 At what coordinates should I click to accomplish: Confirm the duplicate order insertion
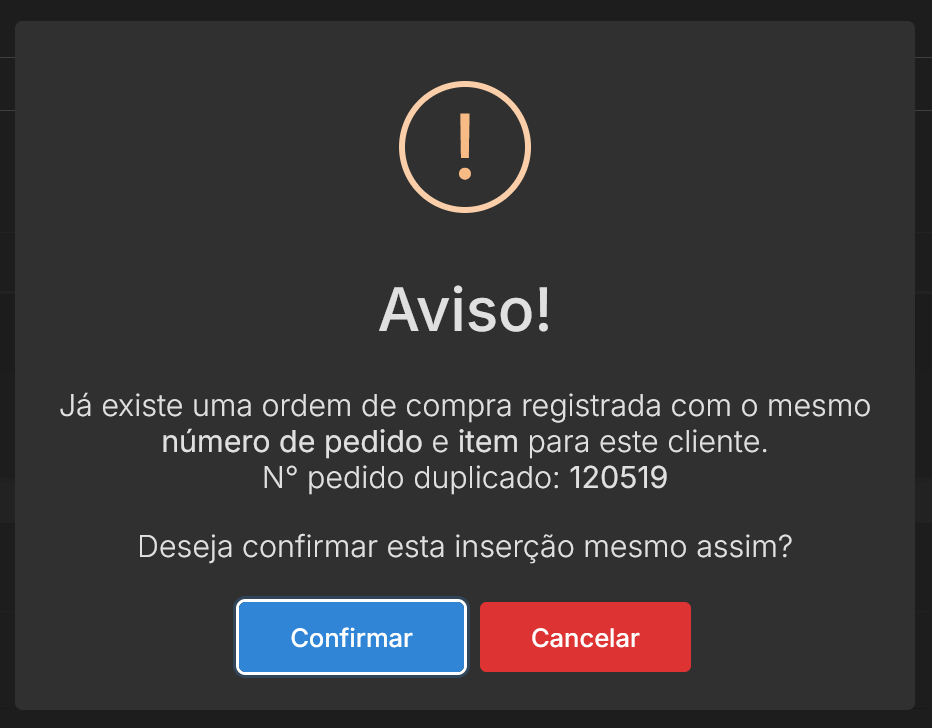(351, 637)
